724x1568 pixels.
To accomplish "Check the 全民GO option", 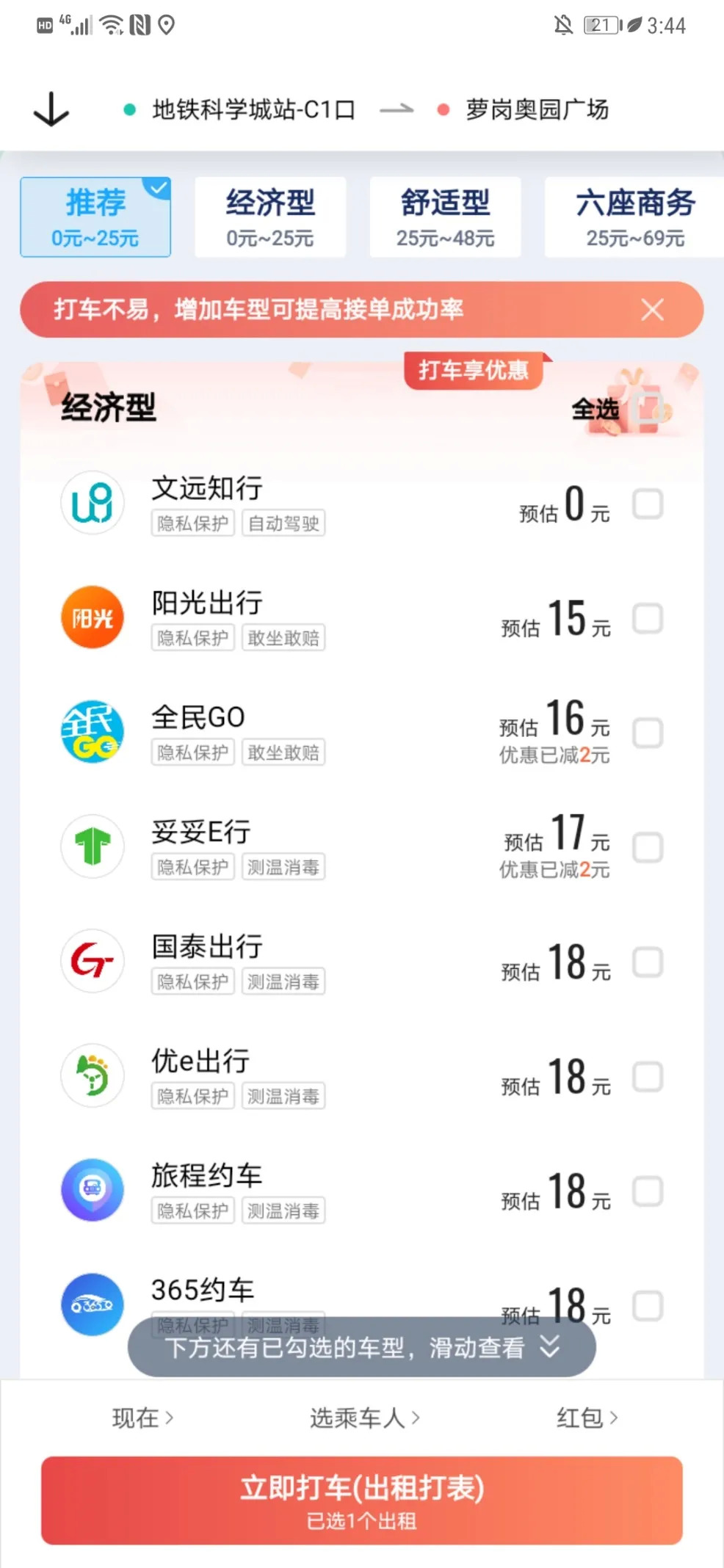I will point(648,733).
